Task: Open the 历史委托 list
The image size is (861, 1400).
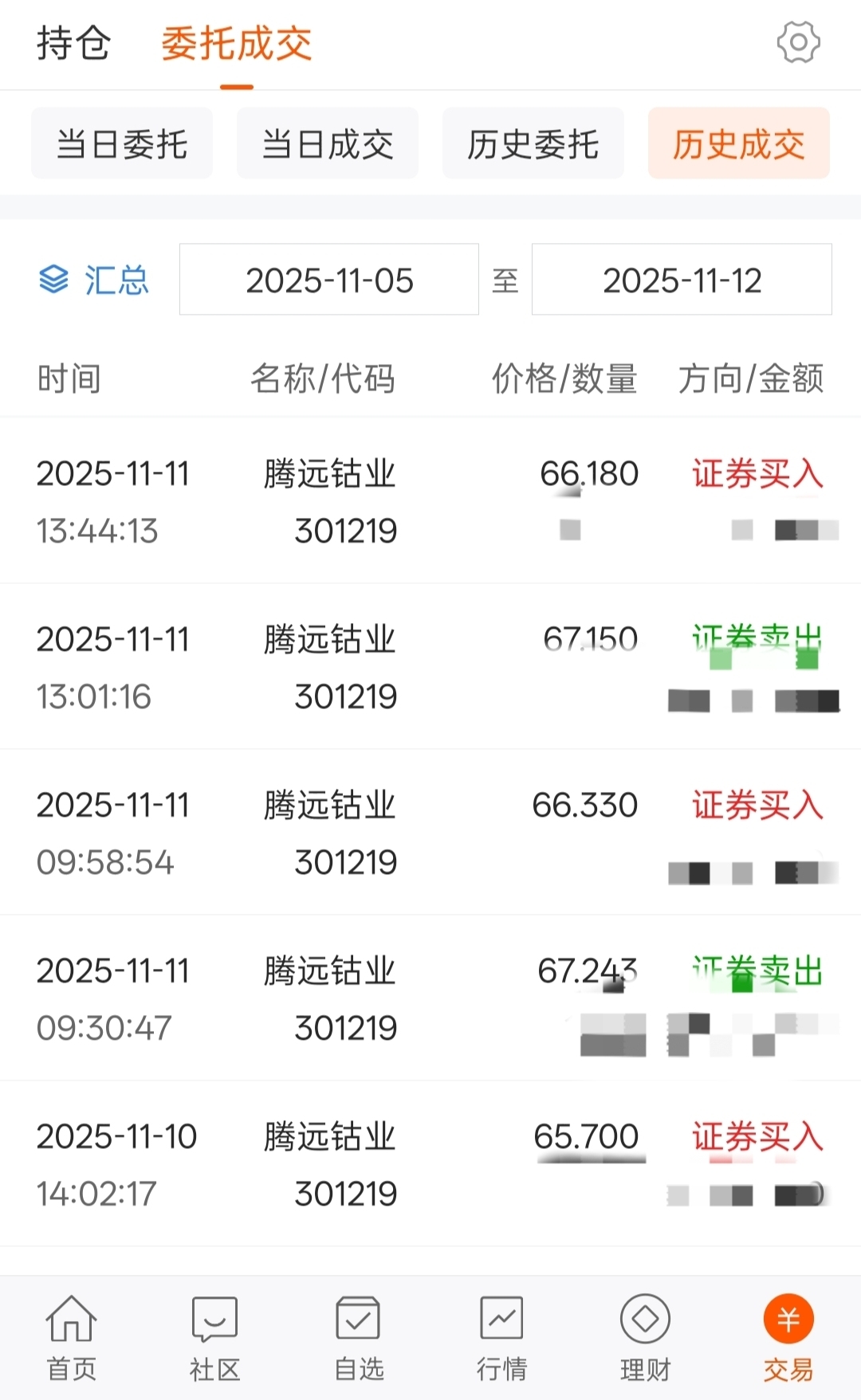Action: (x=533, y=144)
